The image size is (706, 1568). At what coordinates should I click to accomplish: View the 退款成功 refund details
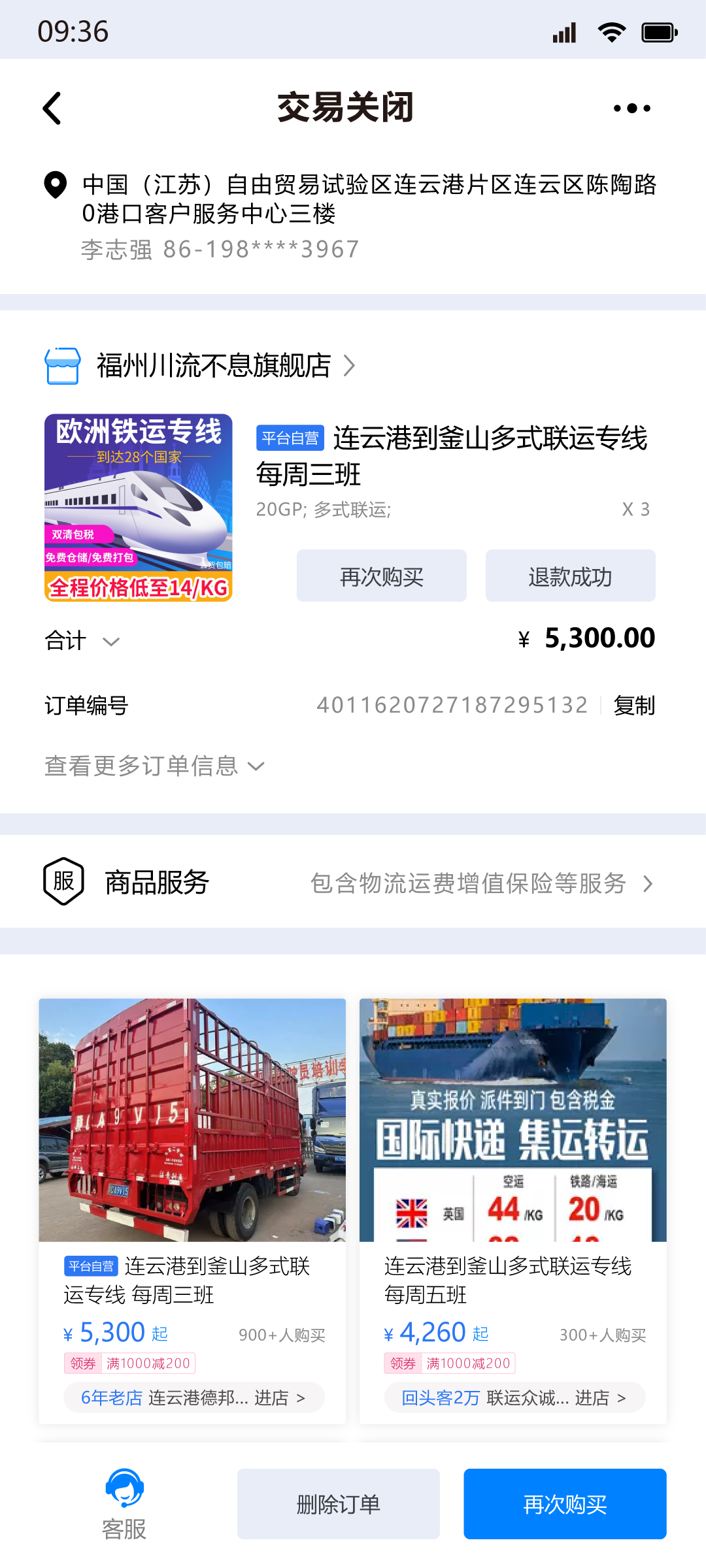click(x=570, y=576)
